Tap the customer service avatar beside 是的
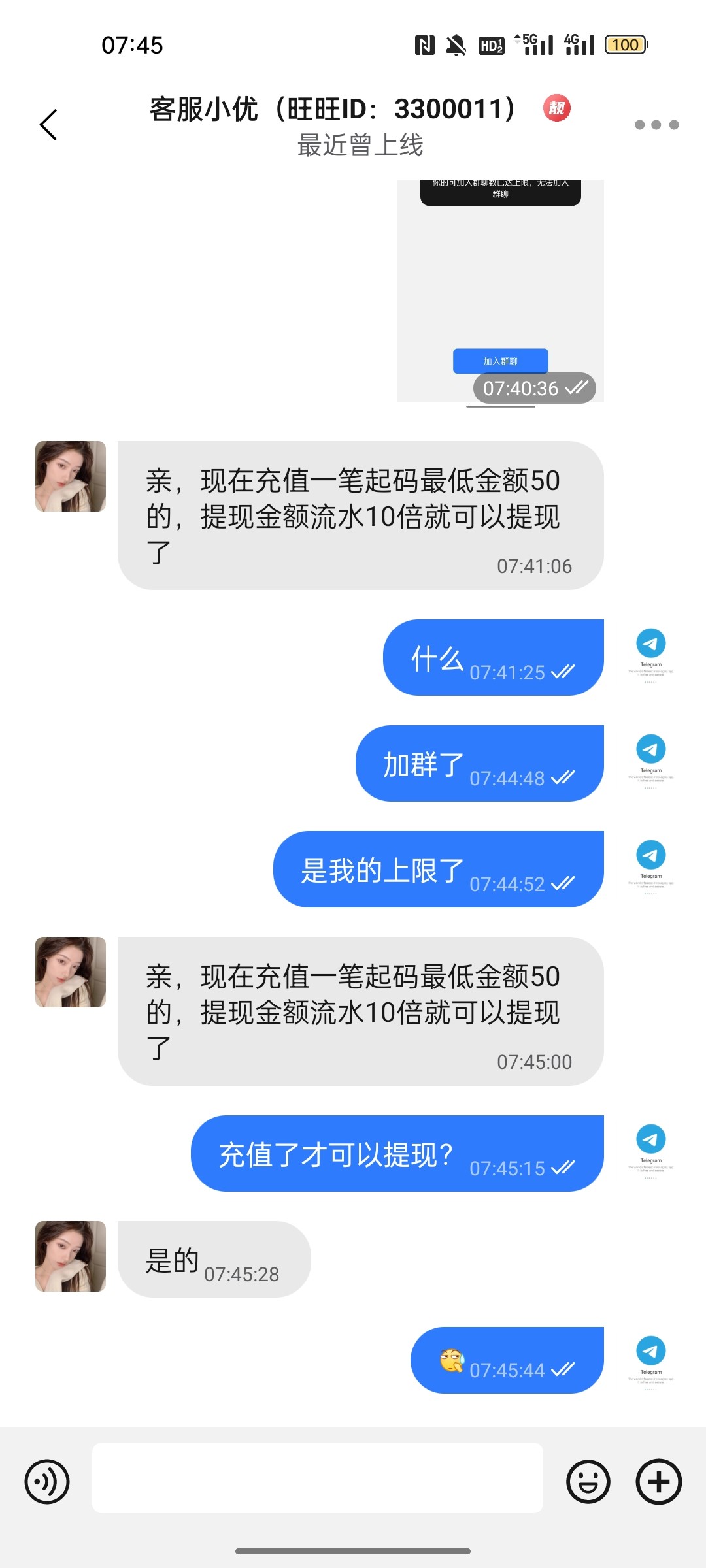Viewport: 706px width, 1568px height. [69, 1257]
